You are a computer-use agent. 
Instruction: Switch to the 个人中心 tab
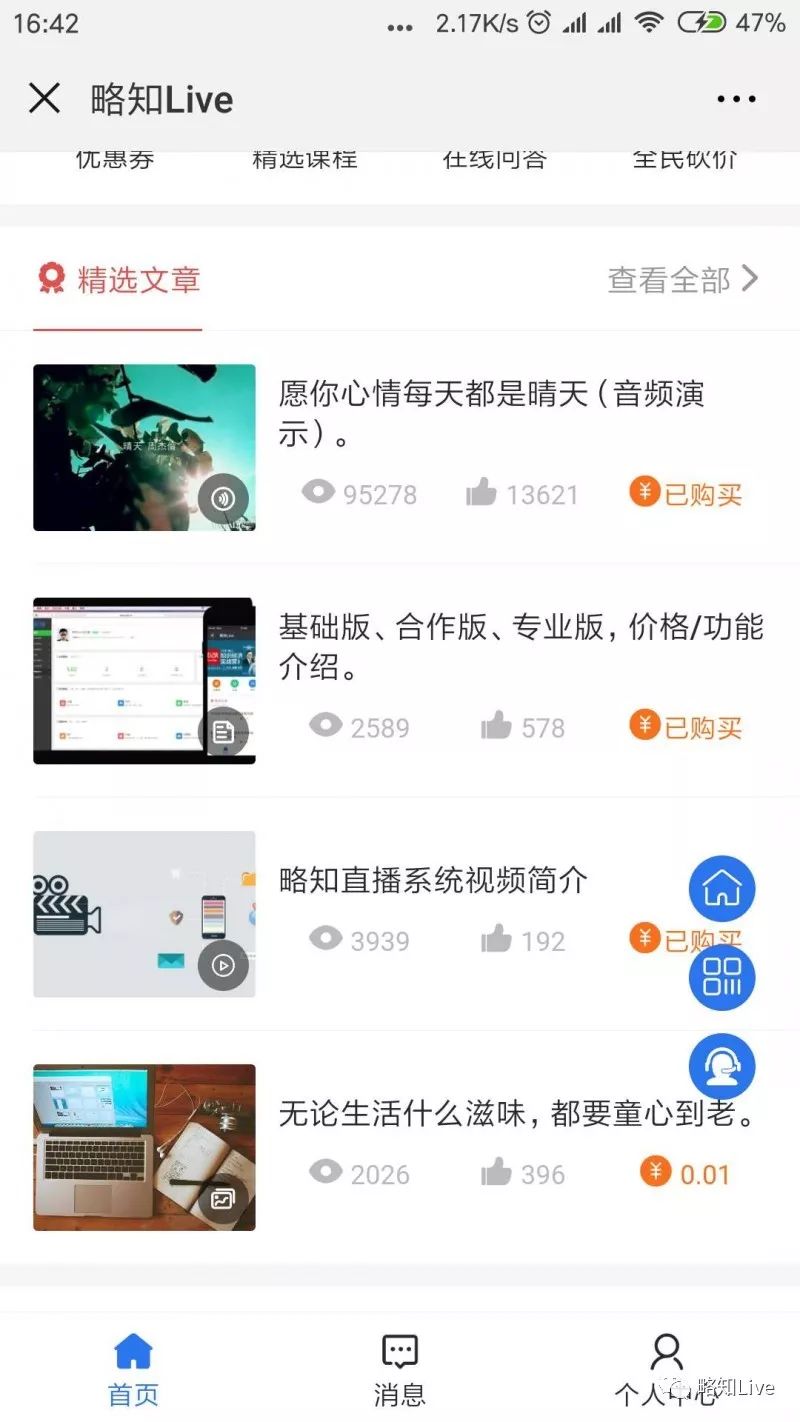tap(665, 1370)
